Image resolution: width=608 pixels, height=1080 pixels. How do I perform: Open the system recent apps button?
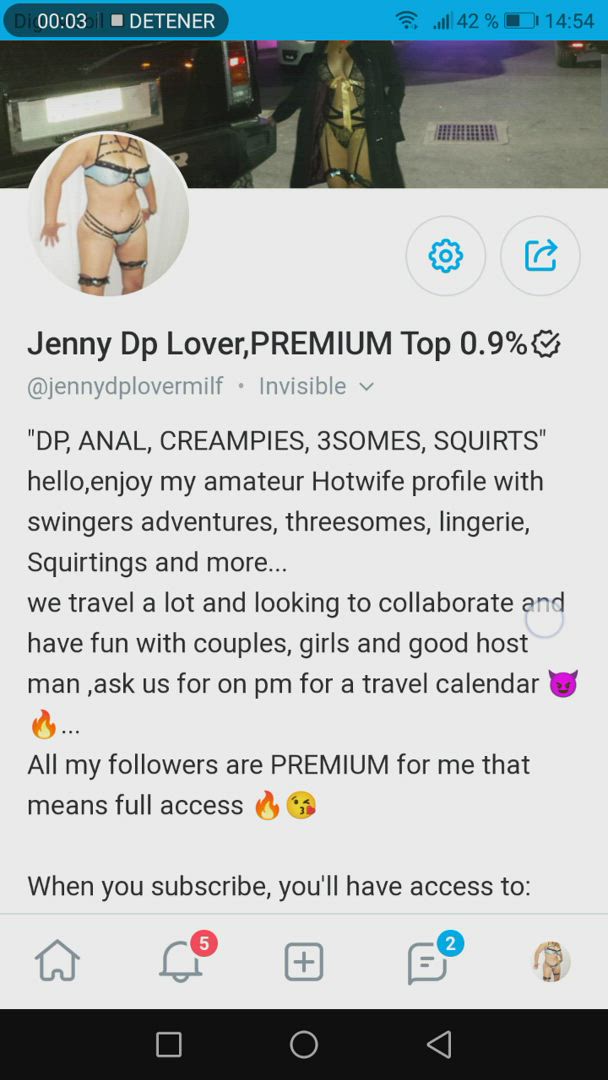point(169,1045)
